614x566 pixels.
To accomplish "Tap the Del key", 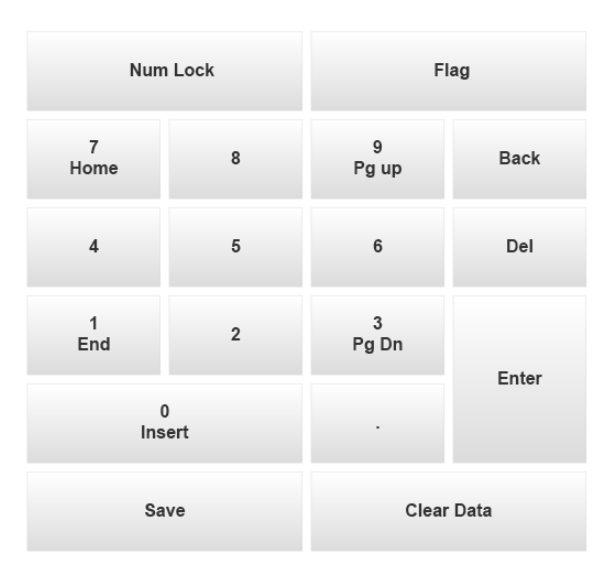I will click(x=519, y=247).
